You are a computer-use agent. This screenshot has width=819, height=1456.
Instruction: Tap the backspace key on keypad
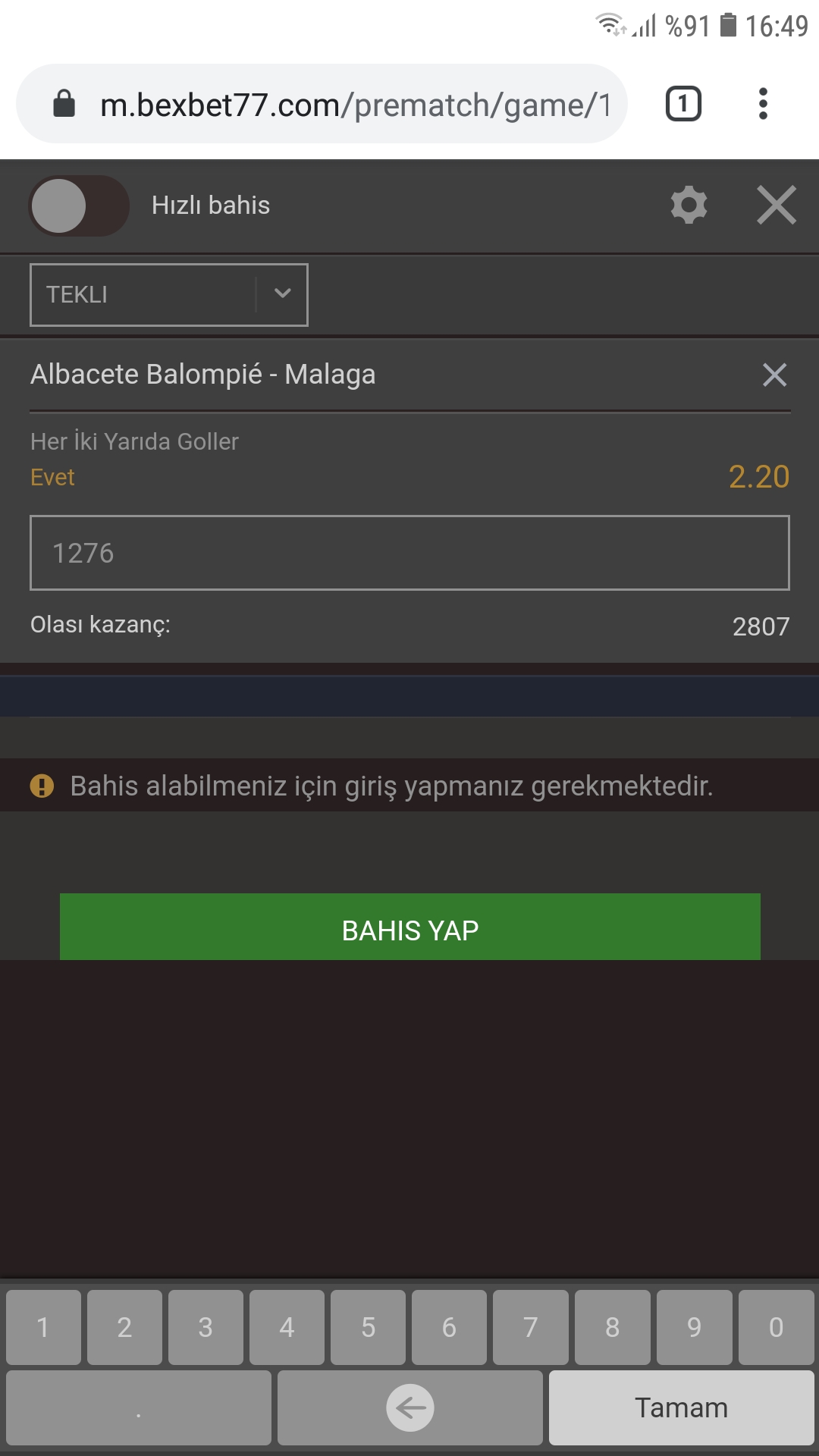pyautogui.click(x=410, y=1407)
